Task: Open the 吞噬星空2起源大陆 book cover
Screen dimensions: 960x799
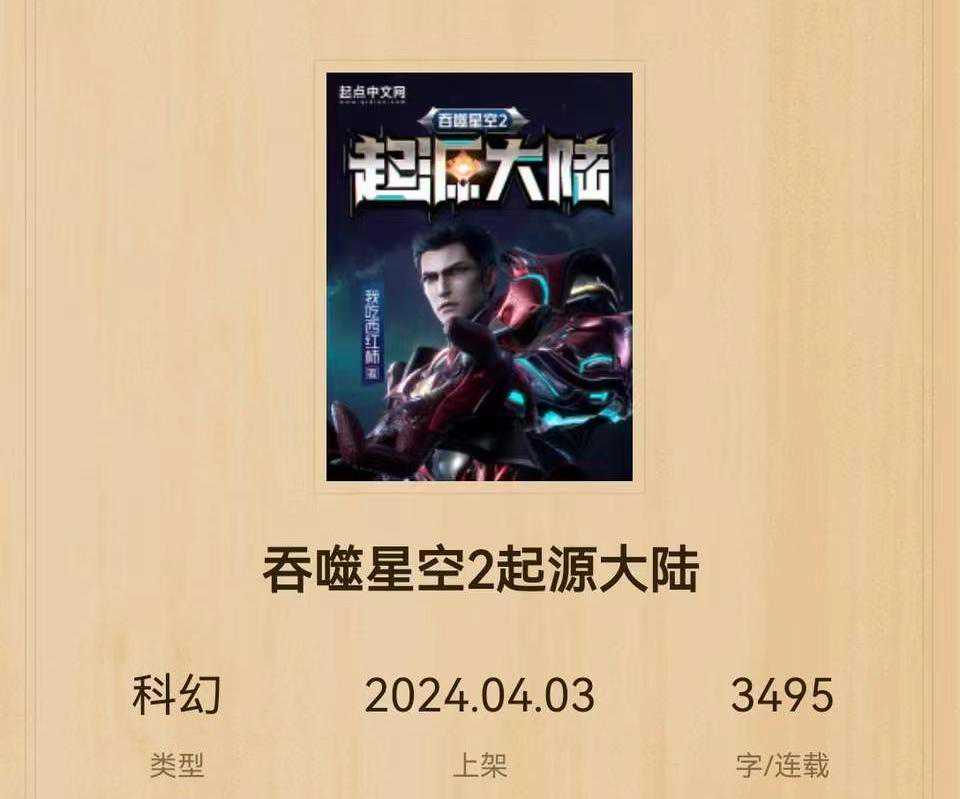Action: 479,276
